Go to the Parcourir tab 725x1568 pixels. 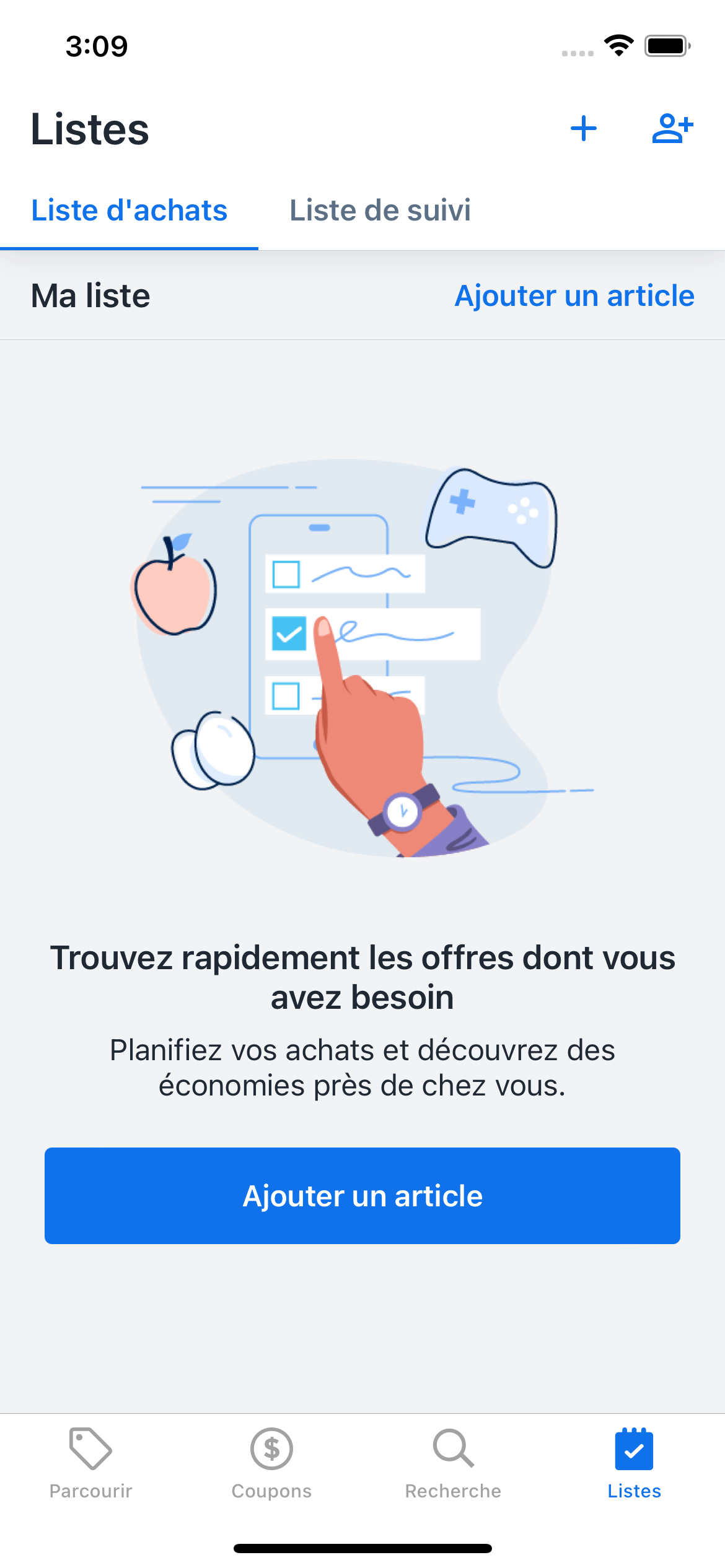pyautogui.click(x=90, y=1464)
